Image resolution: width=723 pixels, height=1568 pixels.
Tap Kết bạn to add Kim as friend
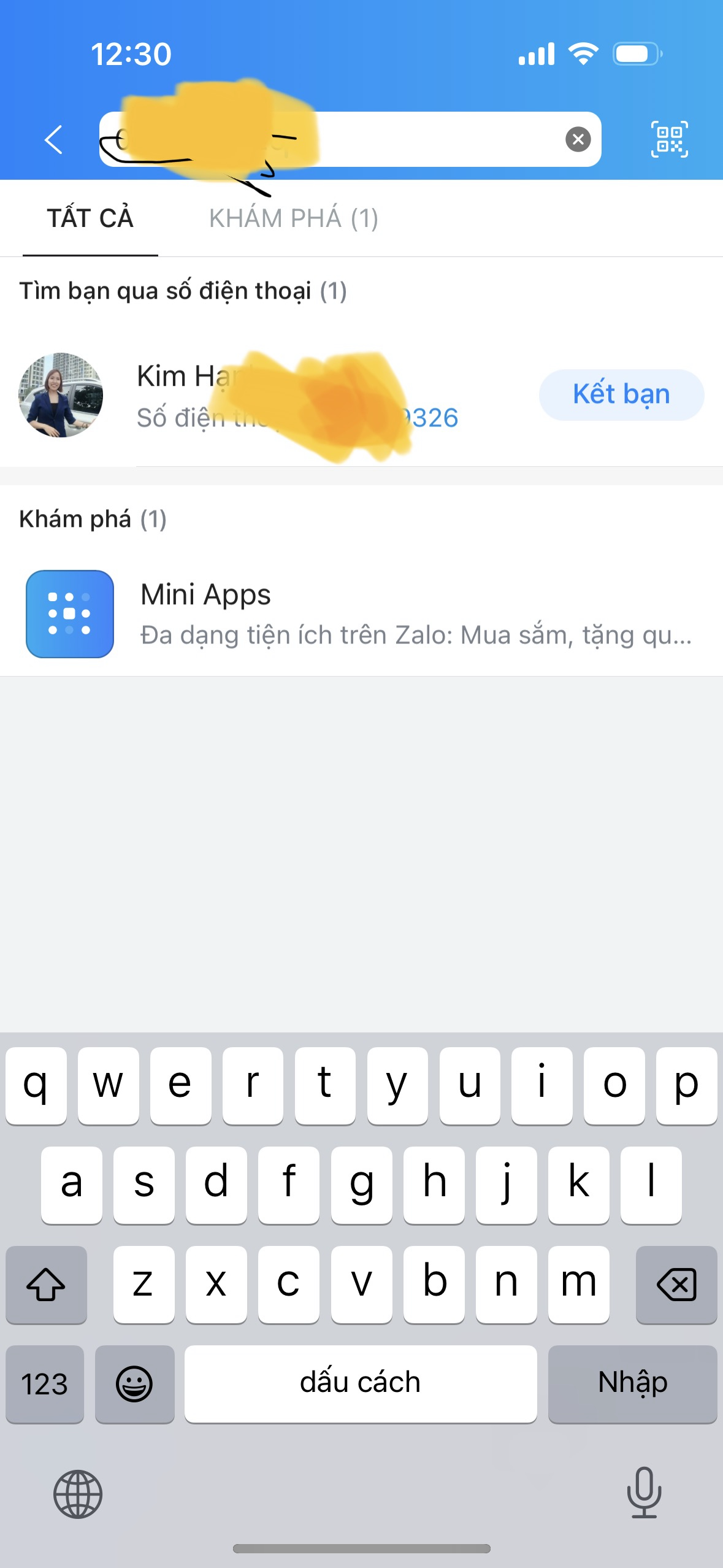click(621, 394)
